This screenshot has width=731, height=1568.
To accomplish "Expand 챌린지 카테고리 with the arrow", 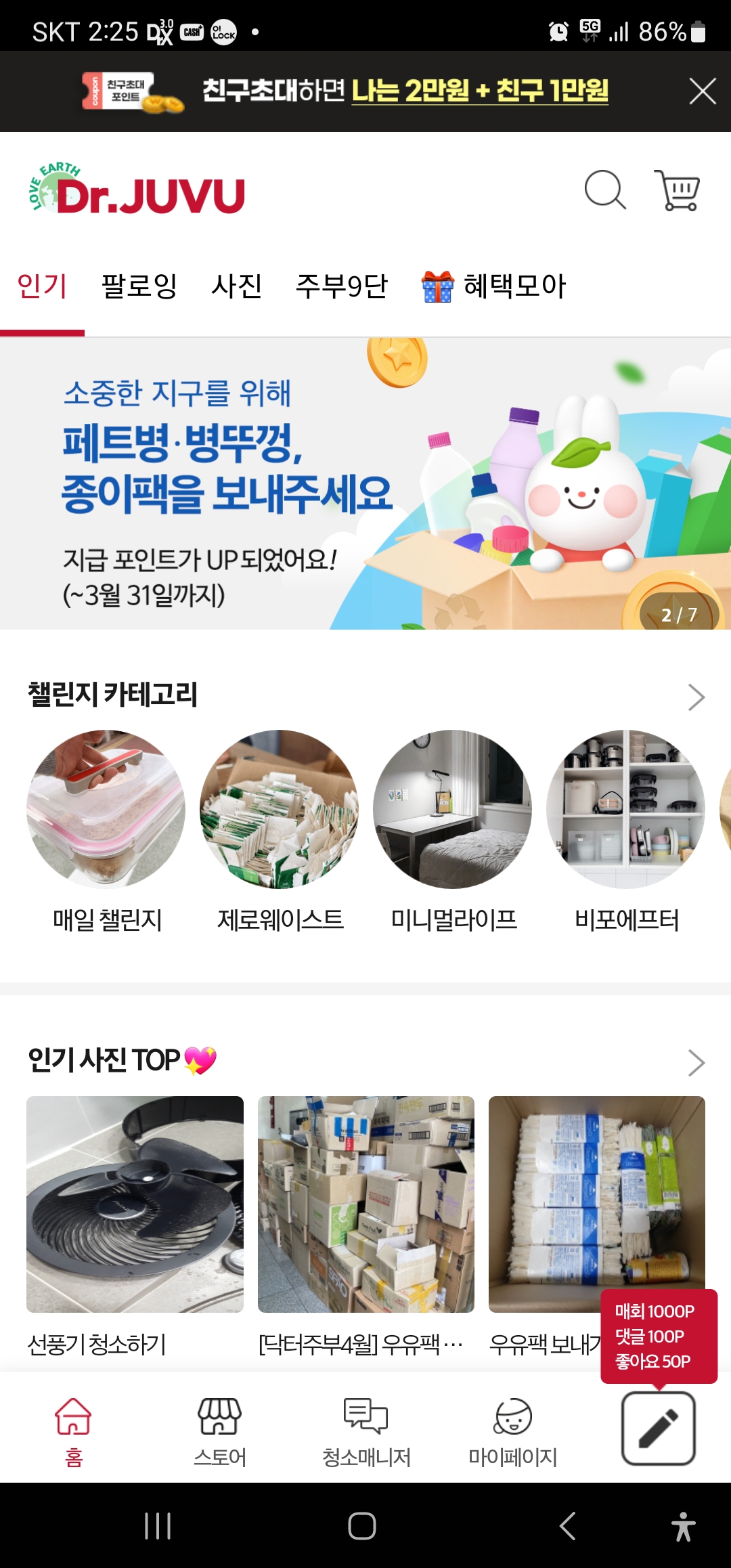I will click(696, 697).
